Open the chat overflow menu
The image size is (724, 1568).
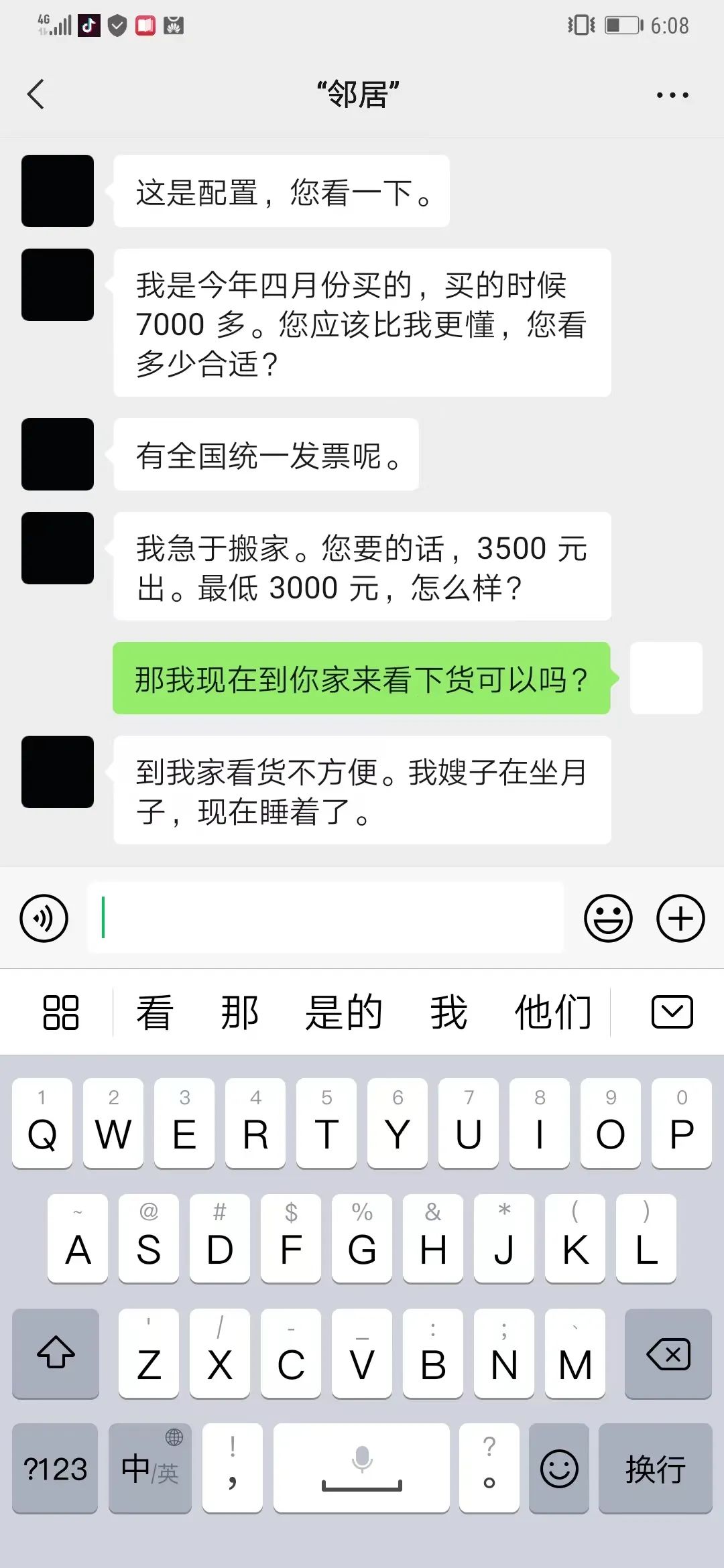pyautogui.click(x=672, y=95)
